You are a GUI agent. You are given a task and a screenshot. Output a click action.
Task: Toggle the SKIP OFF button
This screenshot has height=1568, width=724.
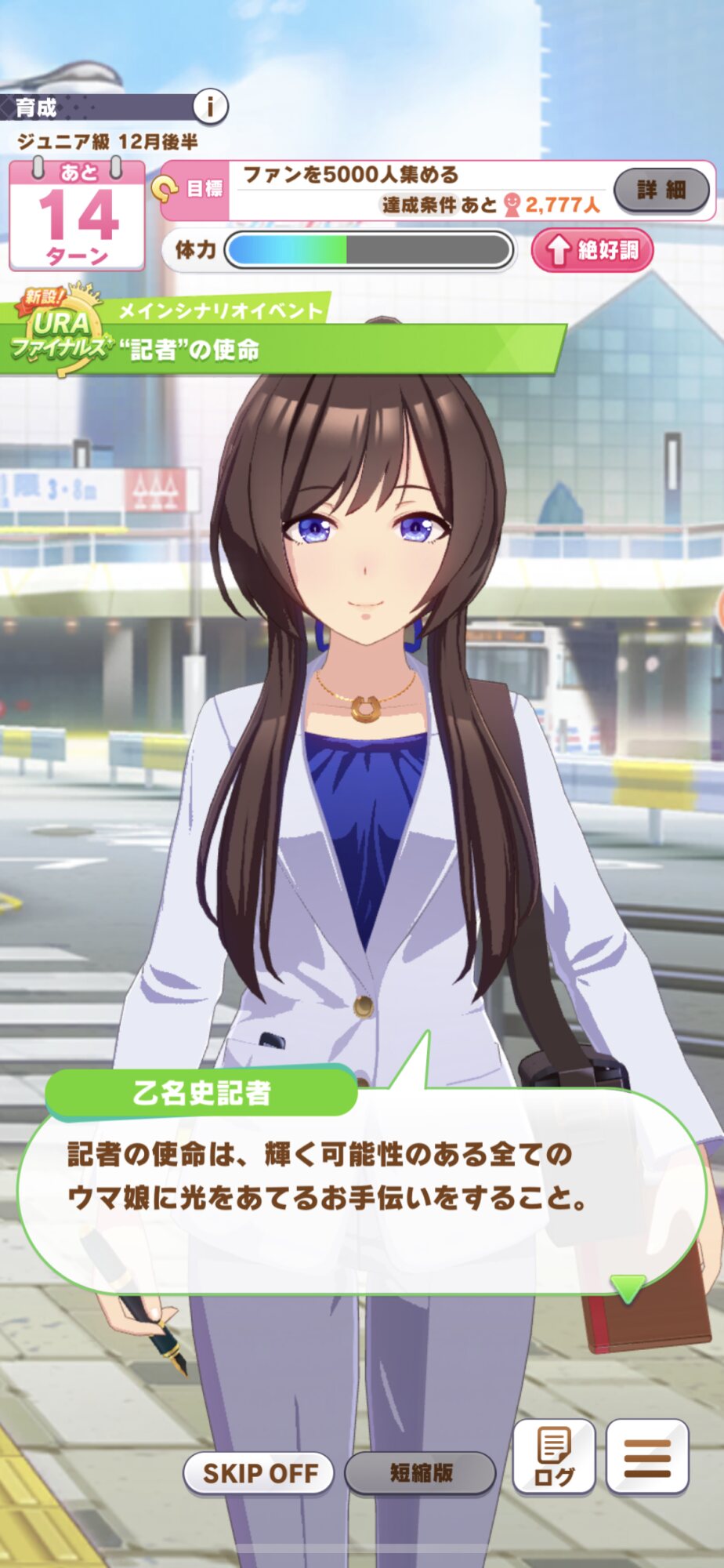tap(259, 1473)
